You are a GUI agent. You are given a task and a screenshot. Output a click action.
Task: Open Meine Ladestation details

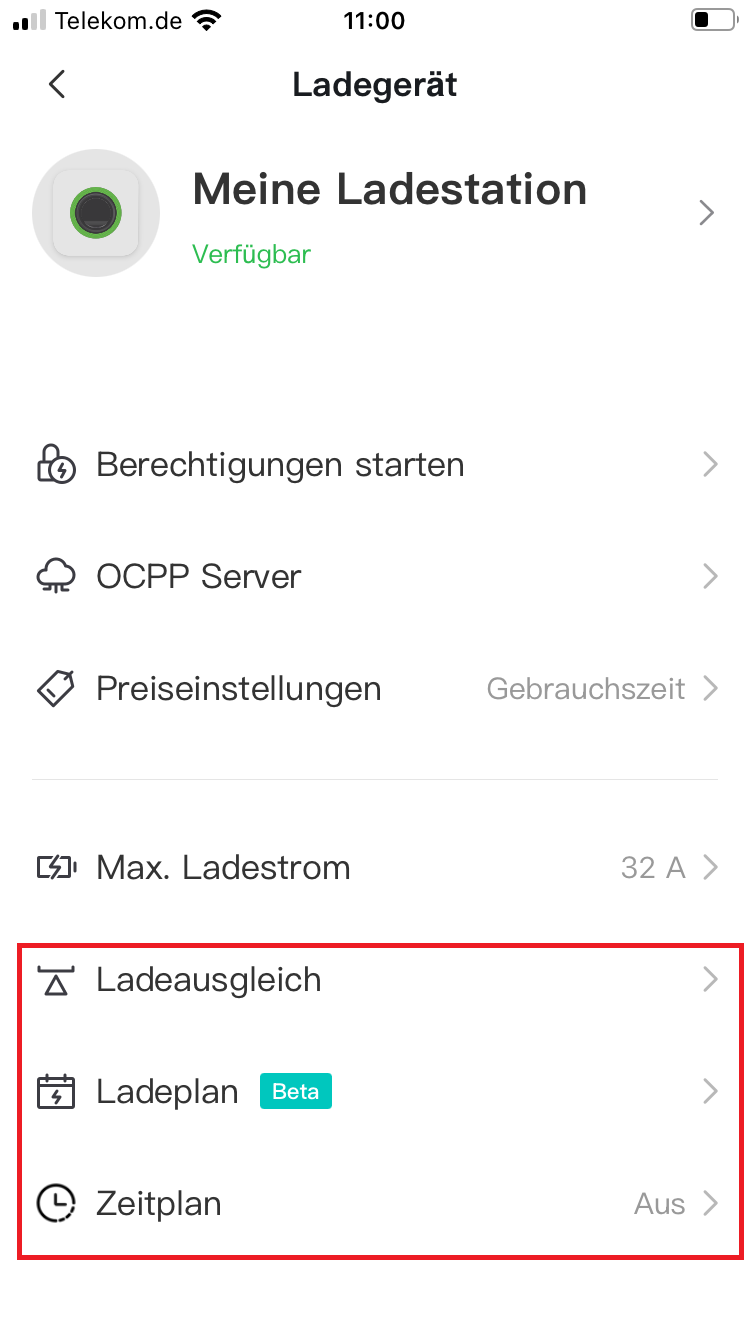[x=389, y=212]
